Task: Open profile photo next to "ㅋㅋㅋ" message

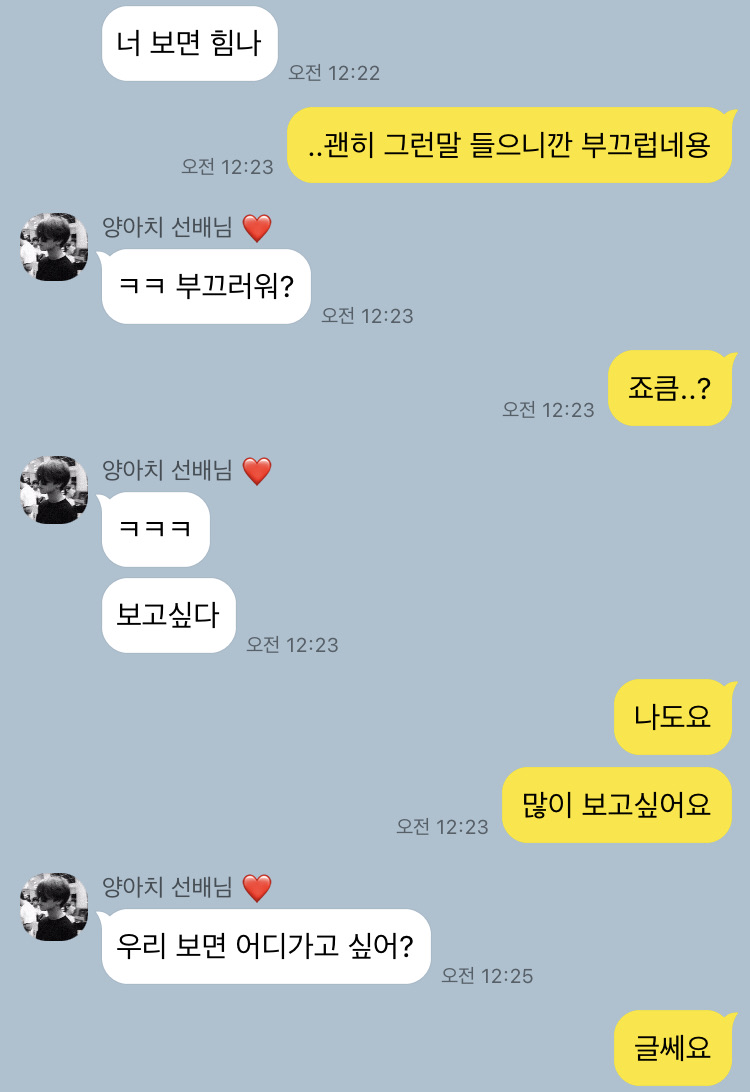Action: tap(54, 490)
